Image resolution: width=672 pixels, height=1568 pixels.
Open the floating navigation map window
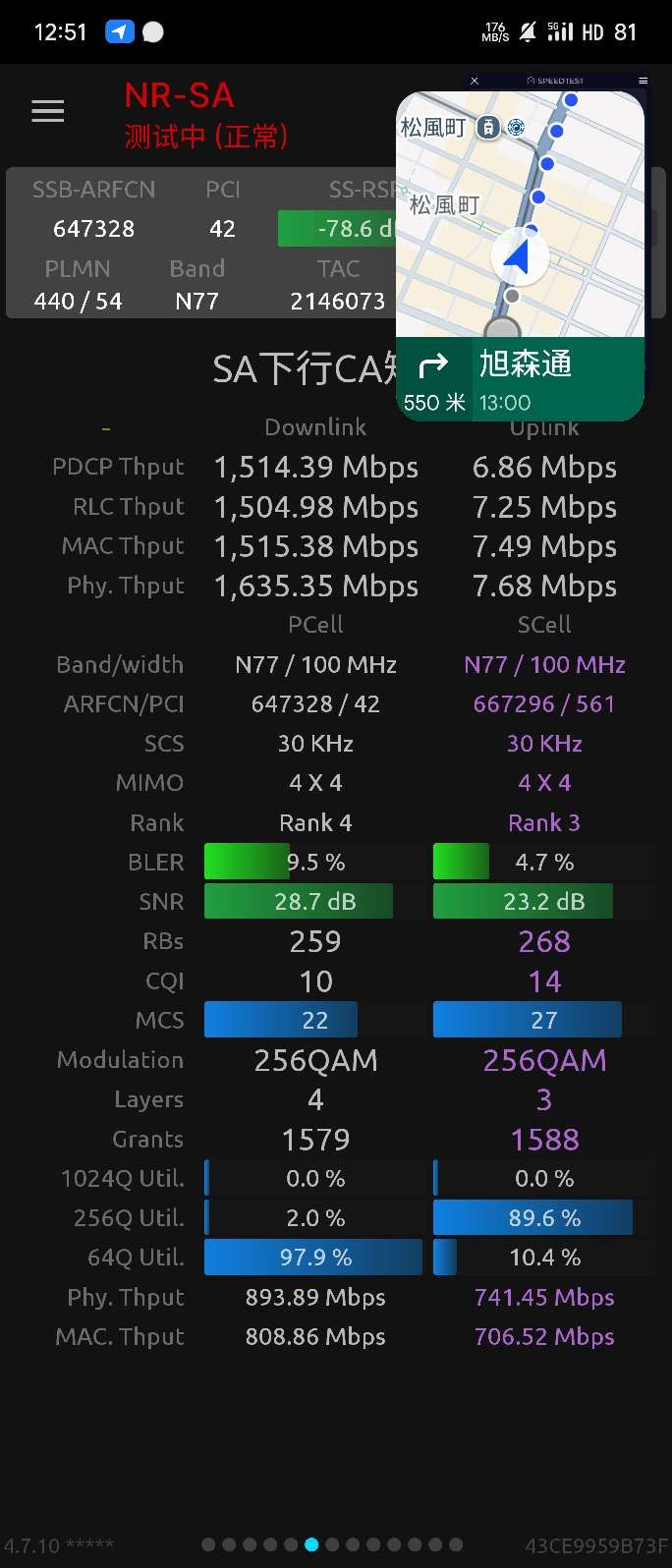coord(520,226)
